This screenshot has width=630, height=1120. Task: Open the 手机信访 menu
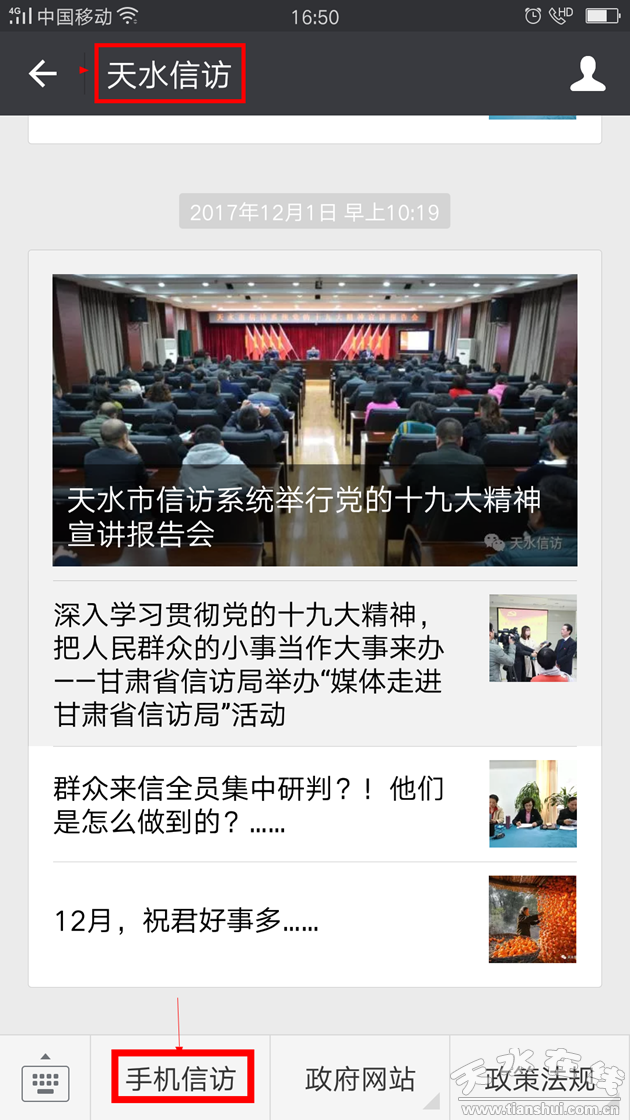point(181,1078)
